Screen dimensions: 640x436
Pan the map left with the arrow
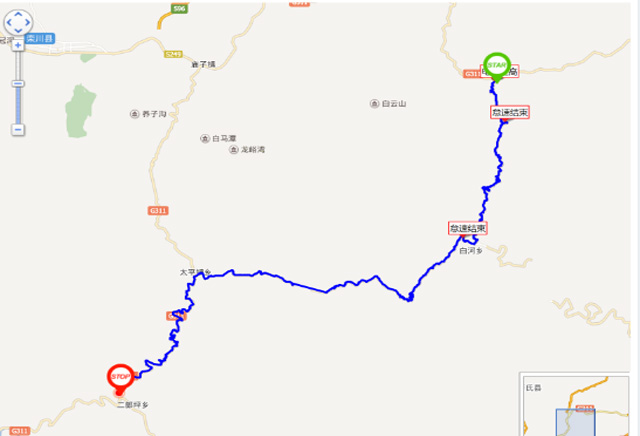pos(8,20)
